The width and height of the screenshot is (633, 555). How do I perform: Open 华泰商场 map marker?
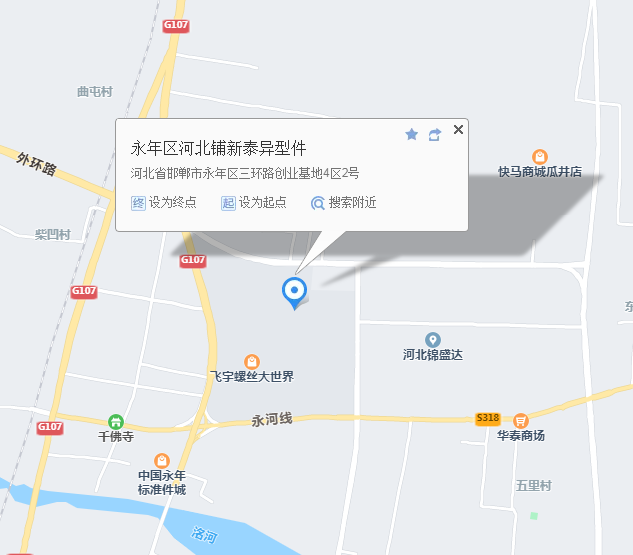tap(520, 421)
